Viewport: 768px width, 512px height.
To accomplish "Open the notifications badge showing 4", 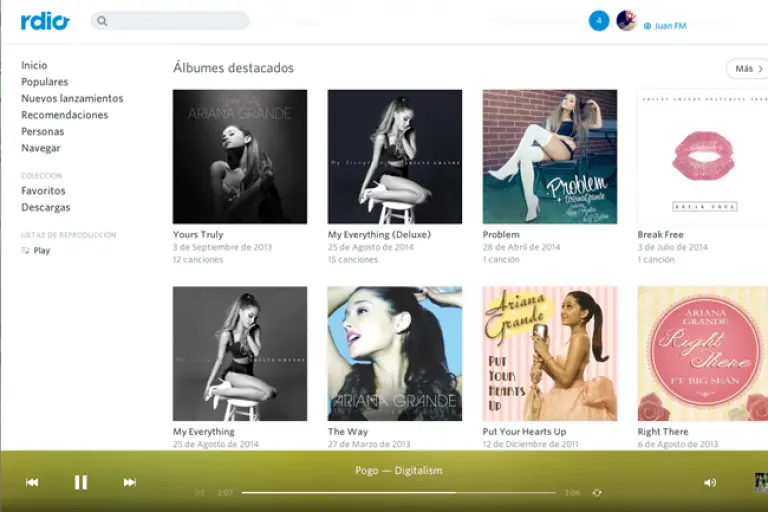I will (x=599, y=21).
